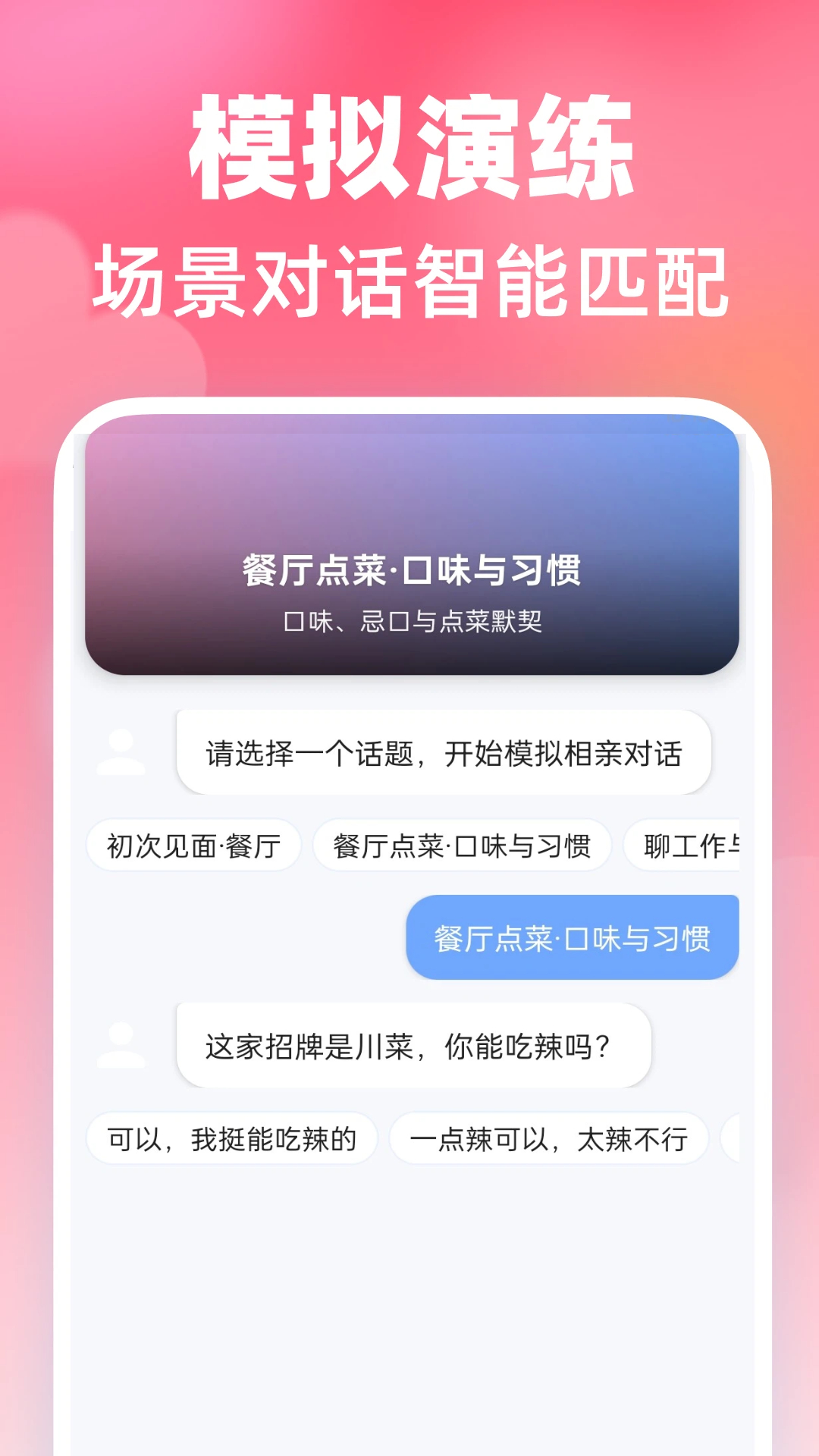The width and height of the screenshot is (819, 1456).
Task: Choose the reply 可以，我挺能吃辣的
Action: click(230, 1136)
